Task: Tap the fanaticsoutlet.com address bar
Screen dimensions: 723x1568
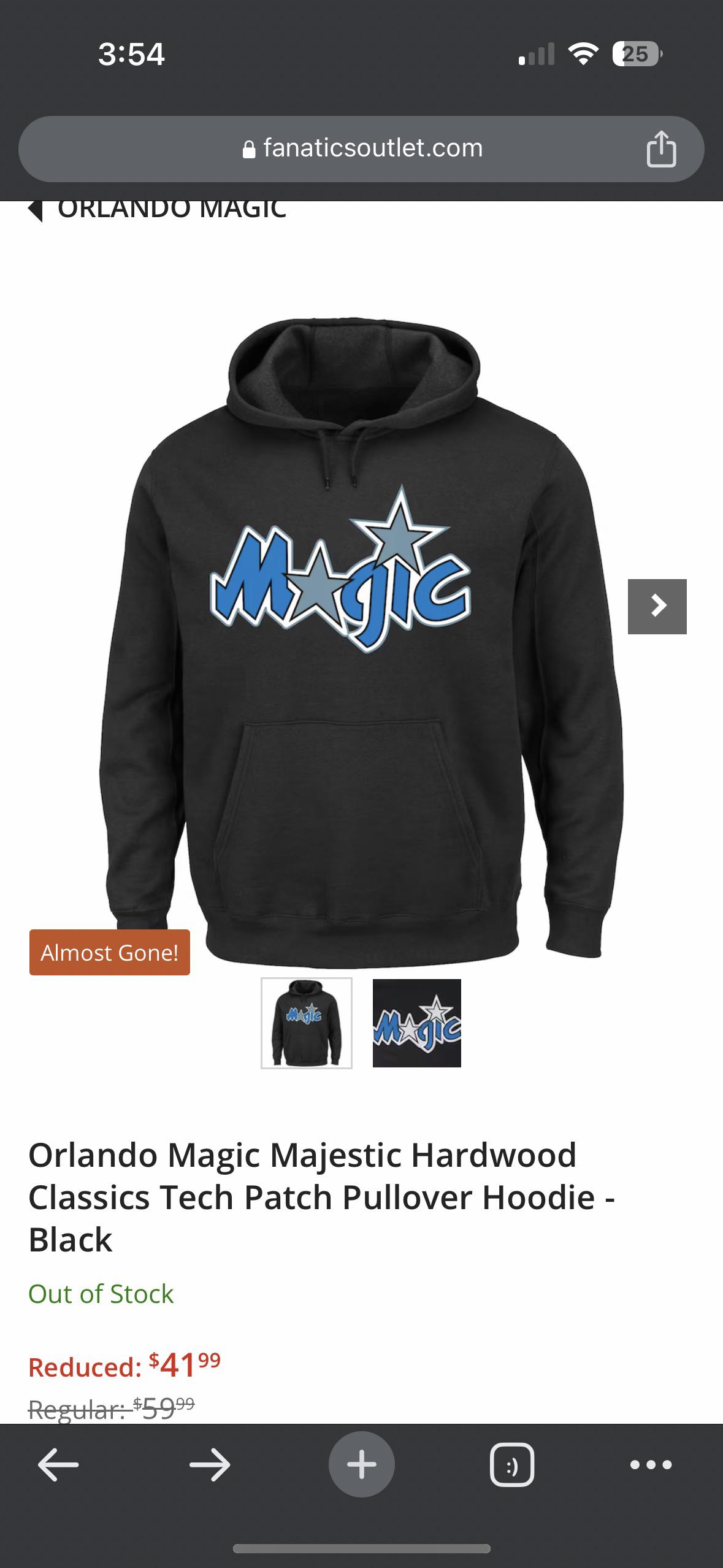Action: [x=362, y=148]
